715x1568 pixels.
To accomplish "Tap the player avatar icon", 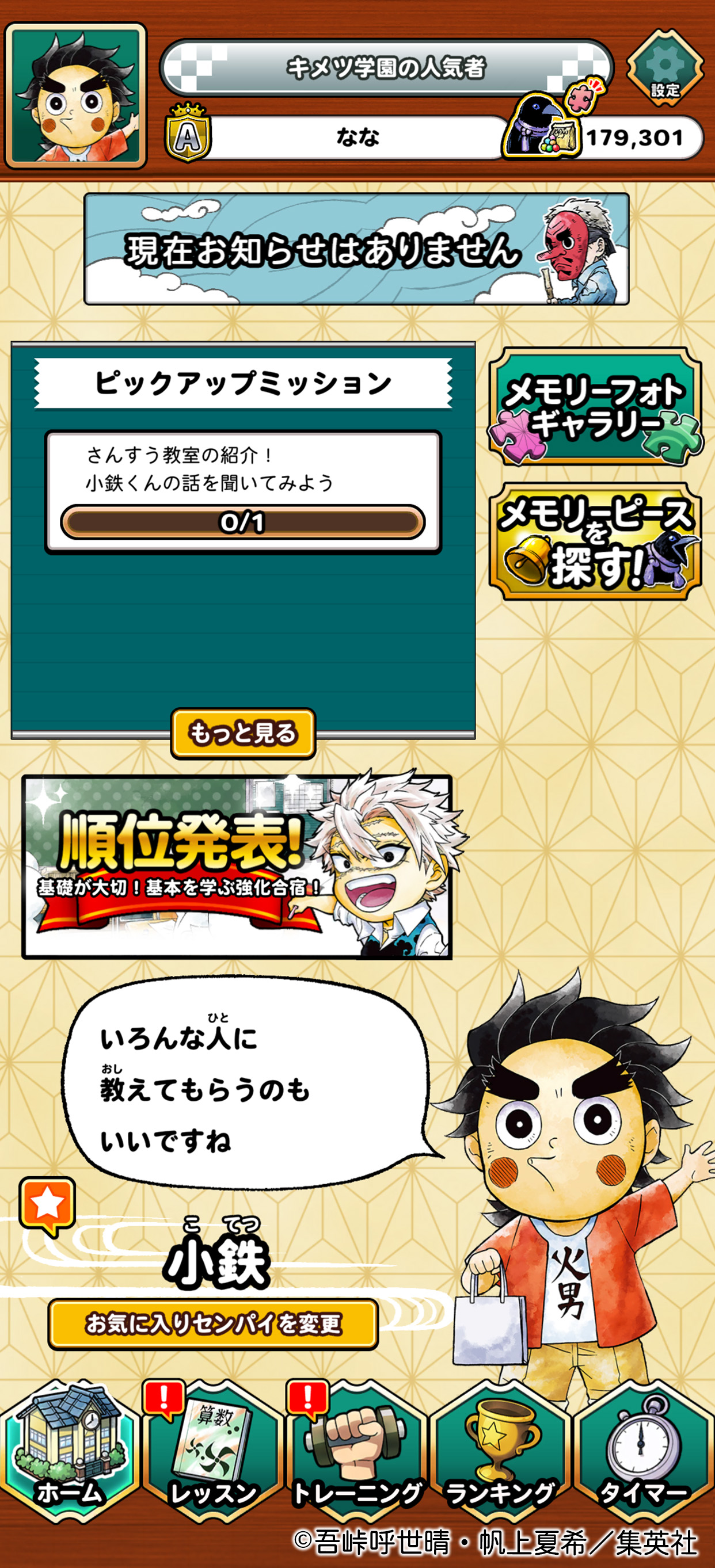I will [76, 96].
